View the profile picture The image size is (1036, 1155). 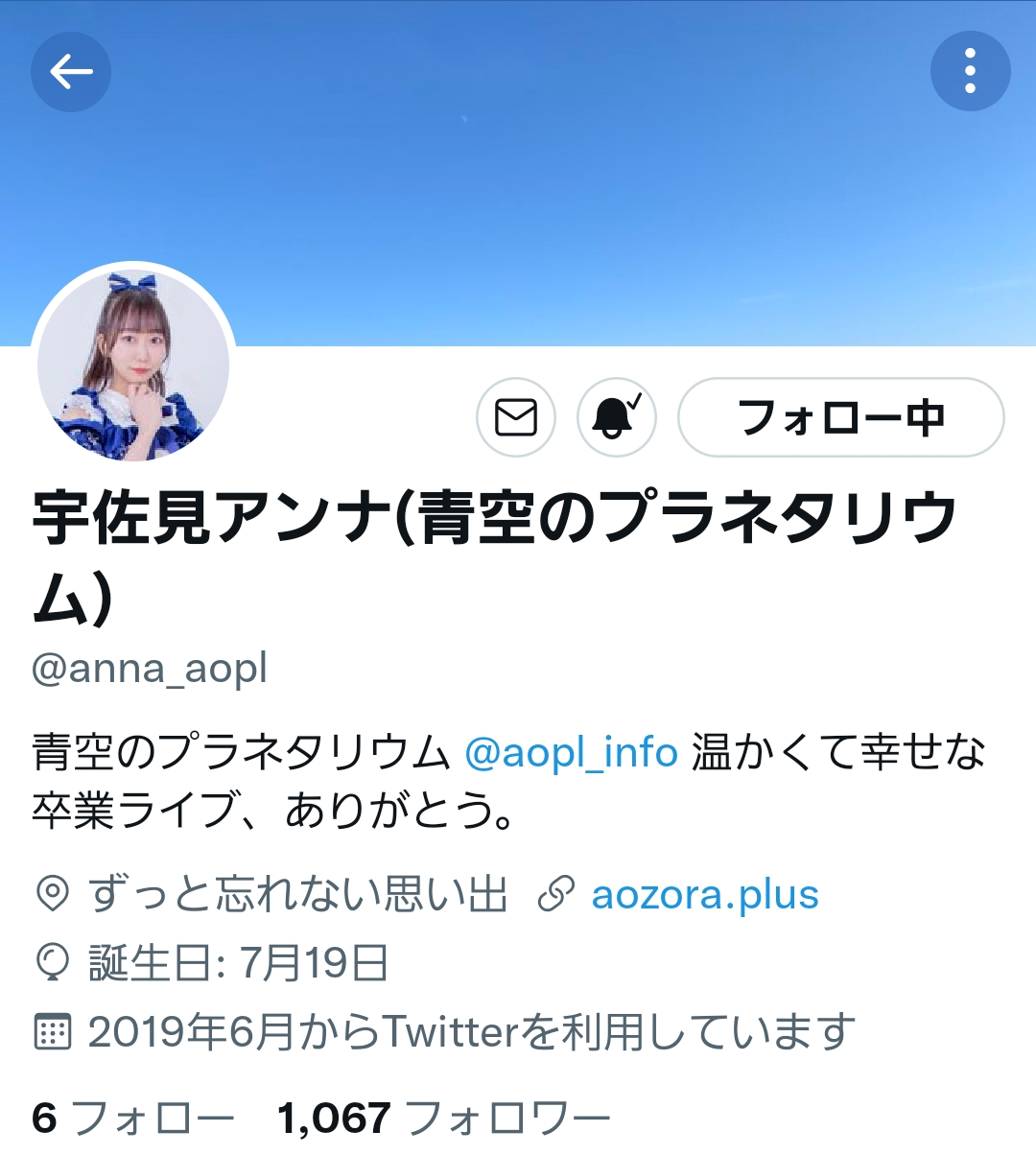coord(133,365)
